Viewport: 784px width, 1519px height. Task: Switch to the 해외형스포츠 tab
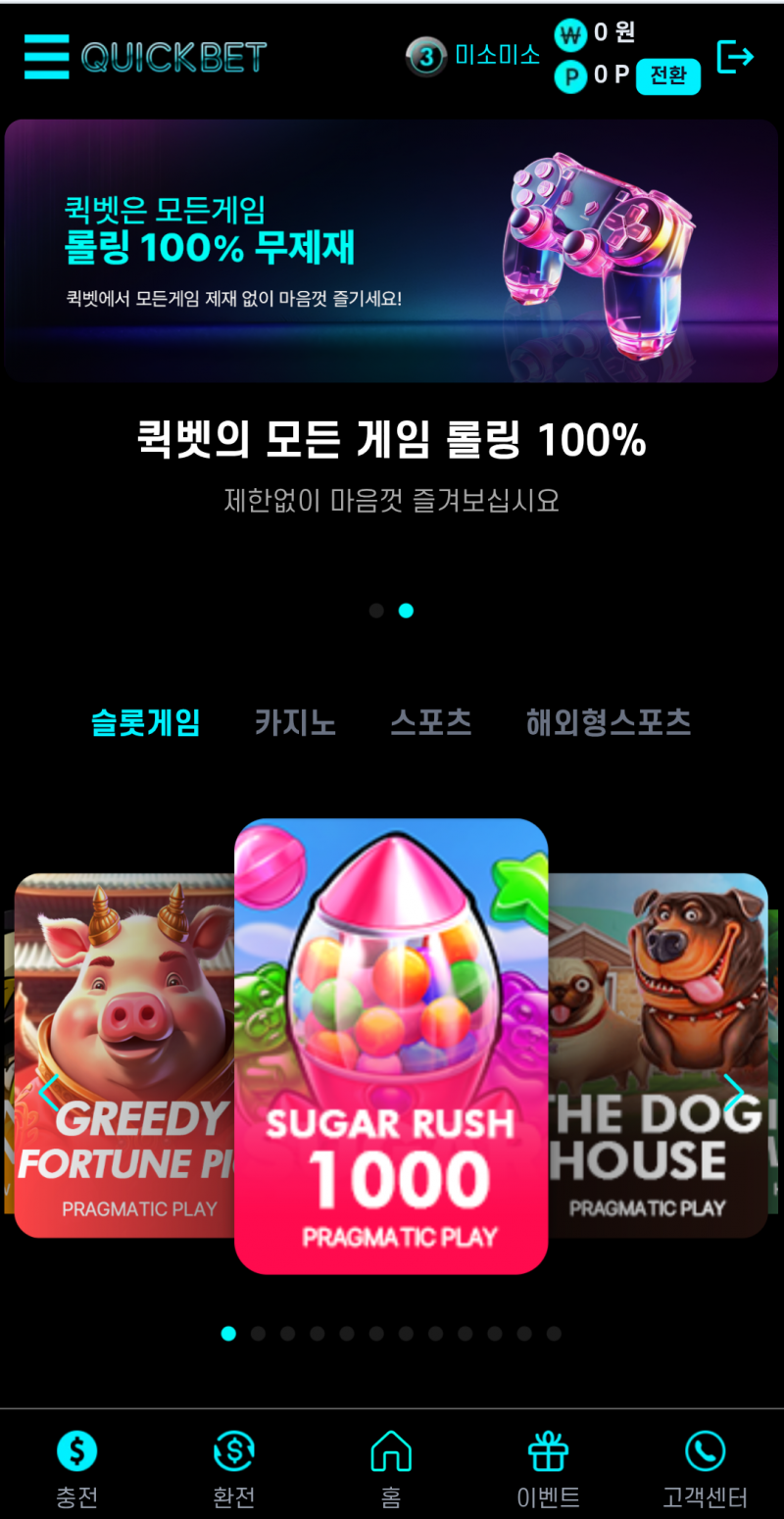coord(609,723)
